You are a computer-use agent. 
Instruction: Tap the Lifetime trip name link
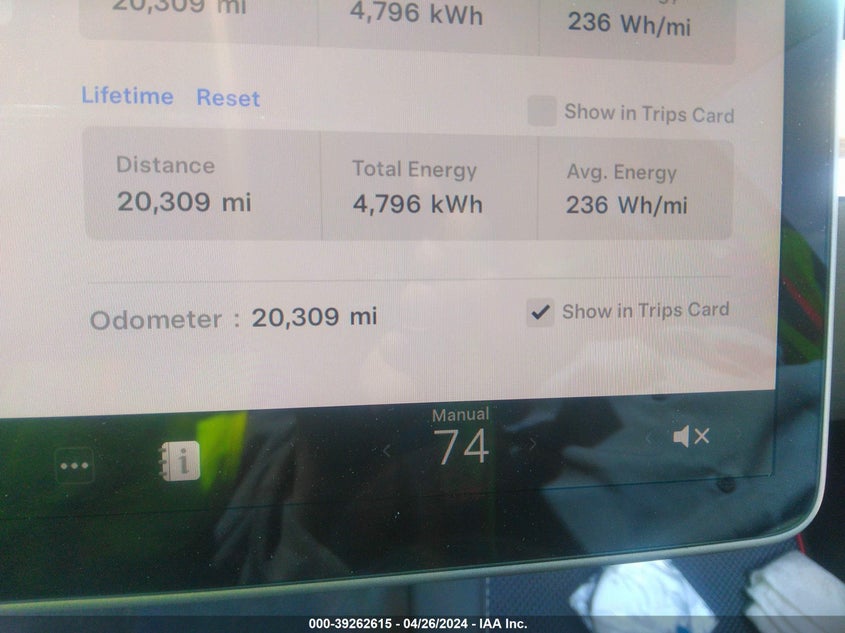pos(128,96)
